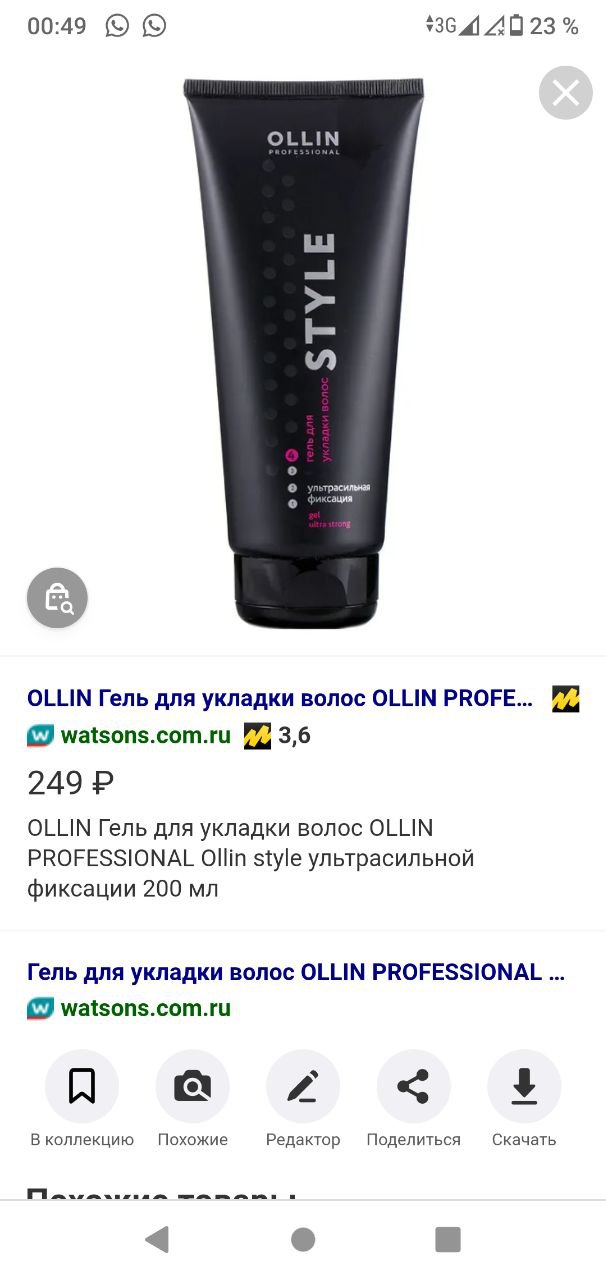Open Редактор to edit the image
The height and width of the screenshot is (1280, 606).
303,1098
